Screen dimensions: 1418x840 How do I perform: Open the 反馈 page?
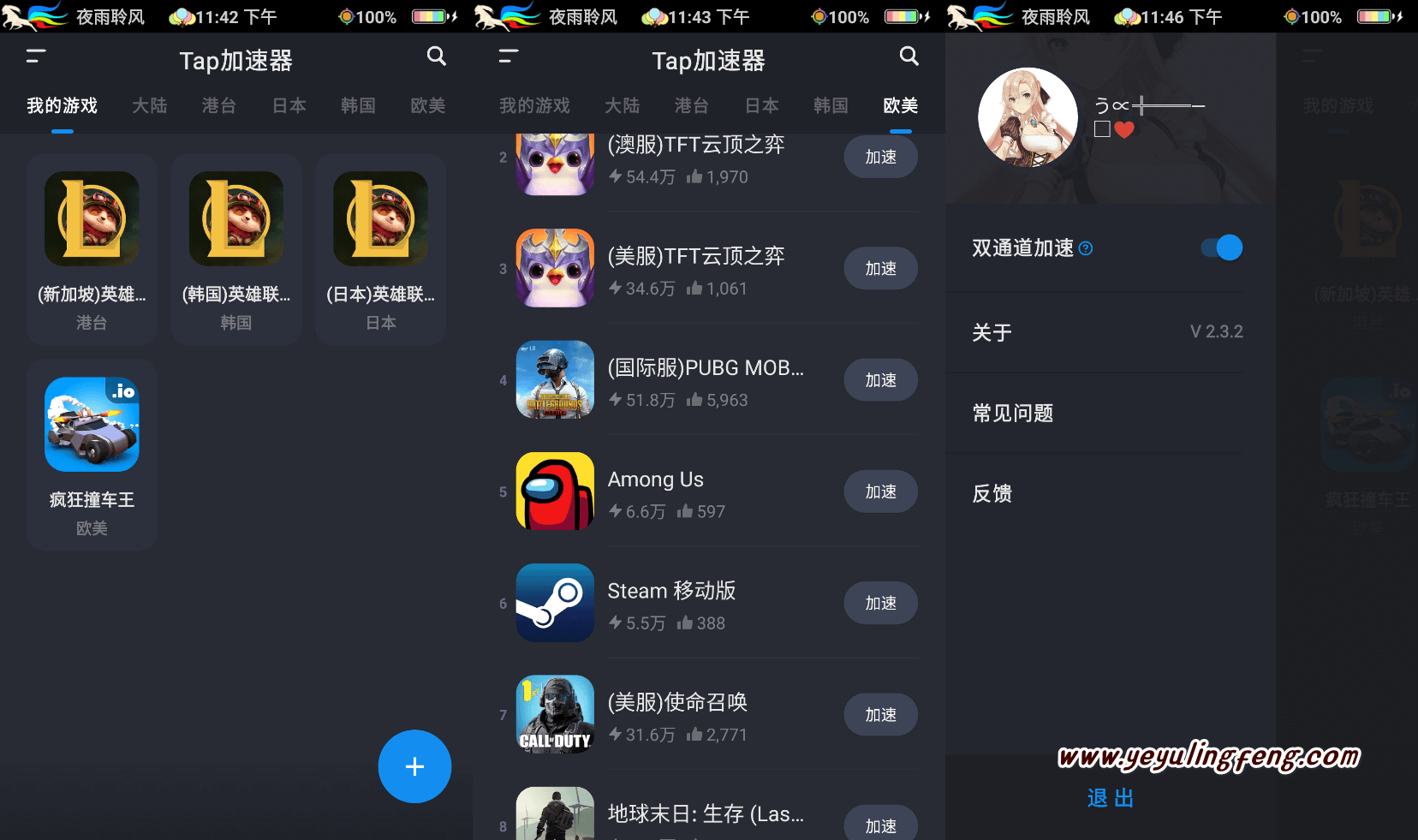tap(1106, 493)
